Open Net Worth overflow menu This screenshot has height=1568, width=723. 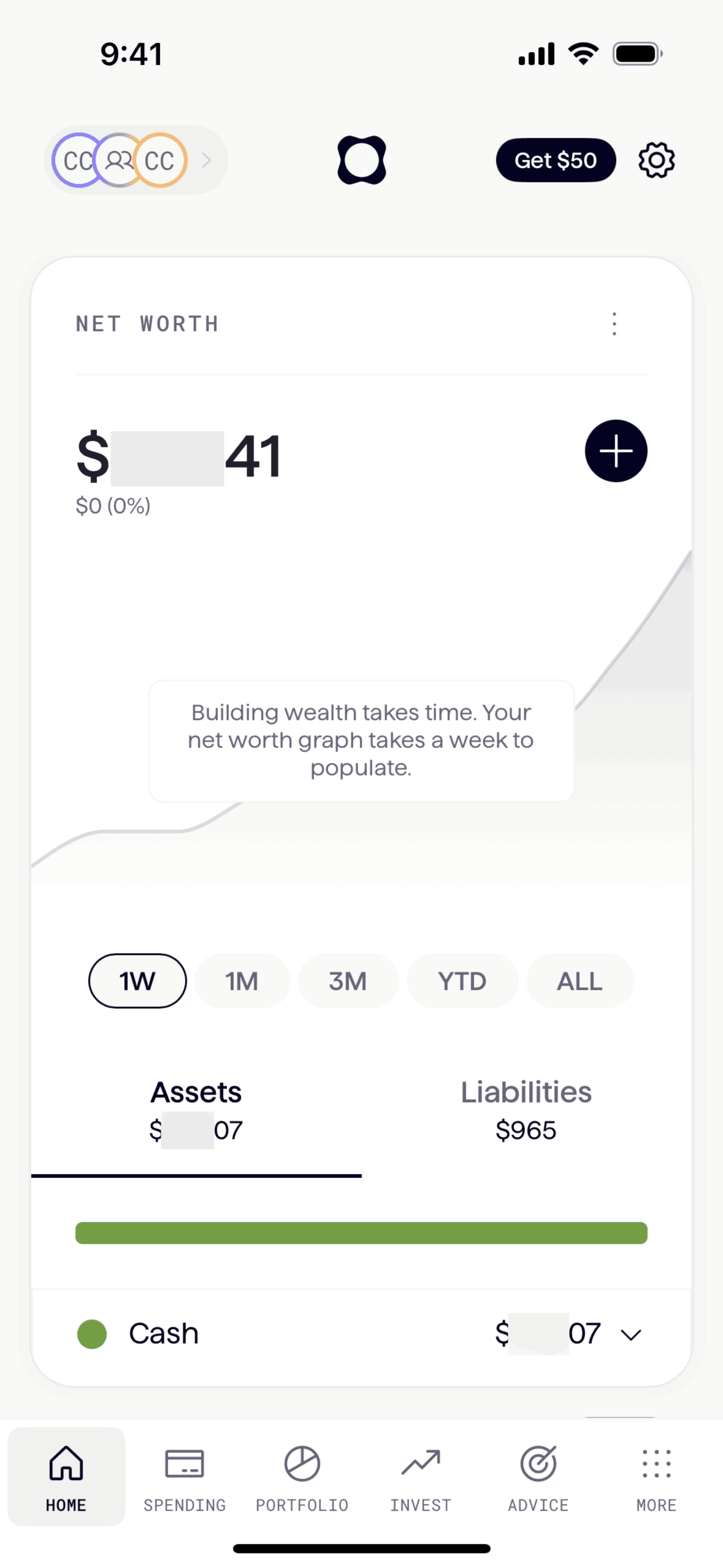614,324
